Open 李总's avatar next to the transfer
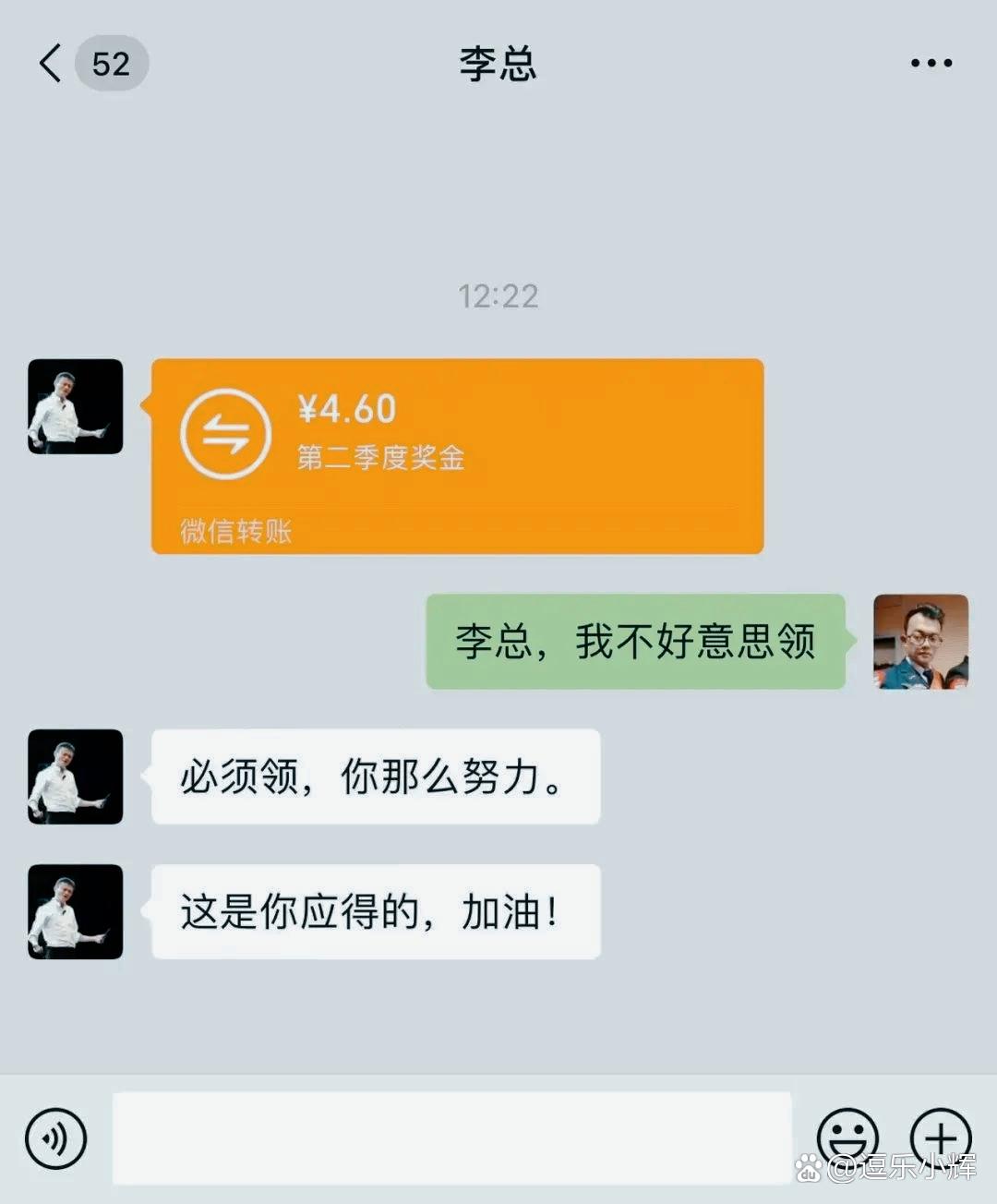The width and height of the screenshot is (997, 1204). (x=76, y=406)
